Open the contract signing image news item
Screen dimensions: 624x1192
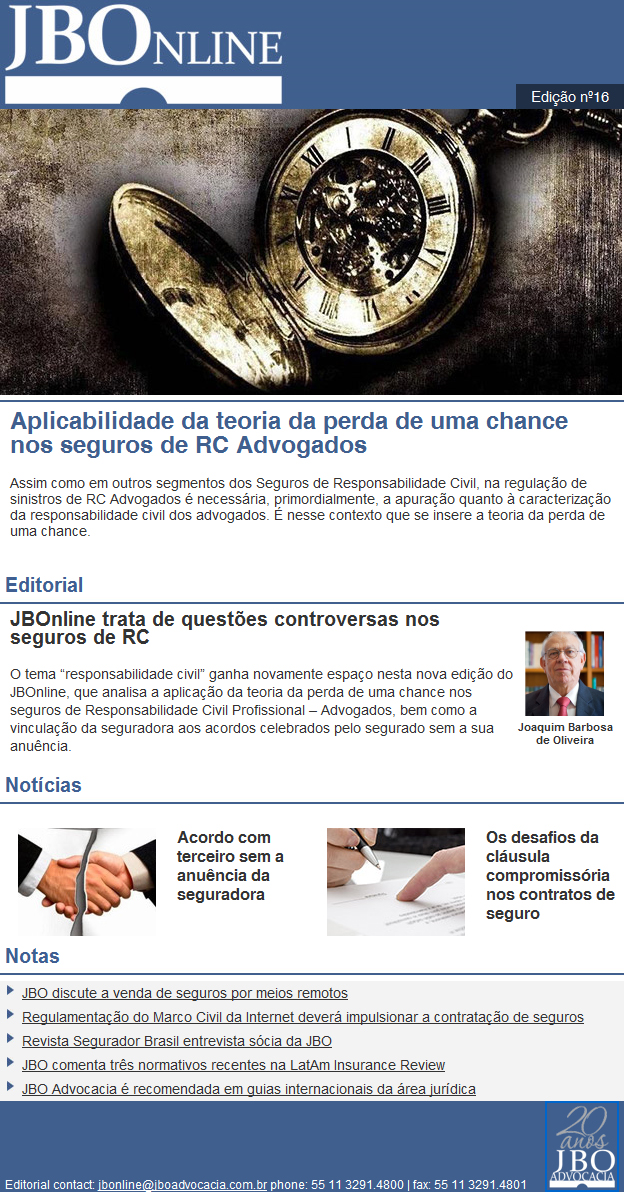(395, 881)
